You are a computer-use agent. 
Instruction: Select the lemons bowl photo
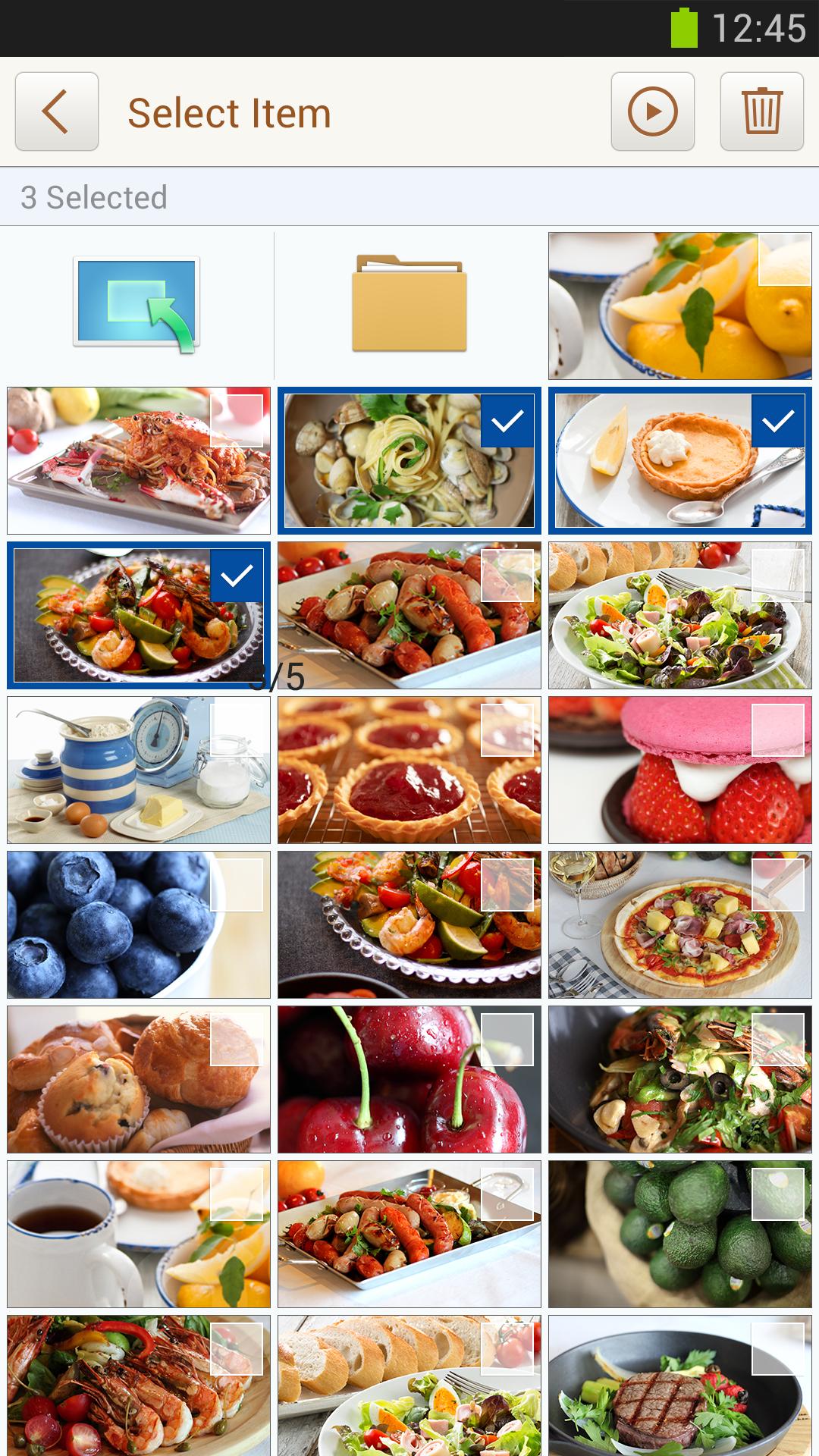(679, 306)
